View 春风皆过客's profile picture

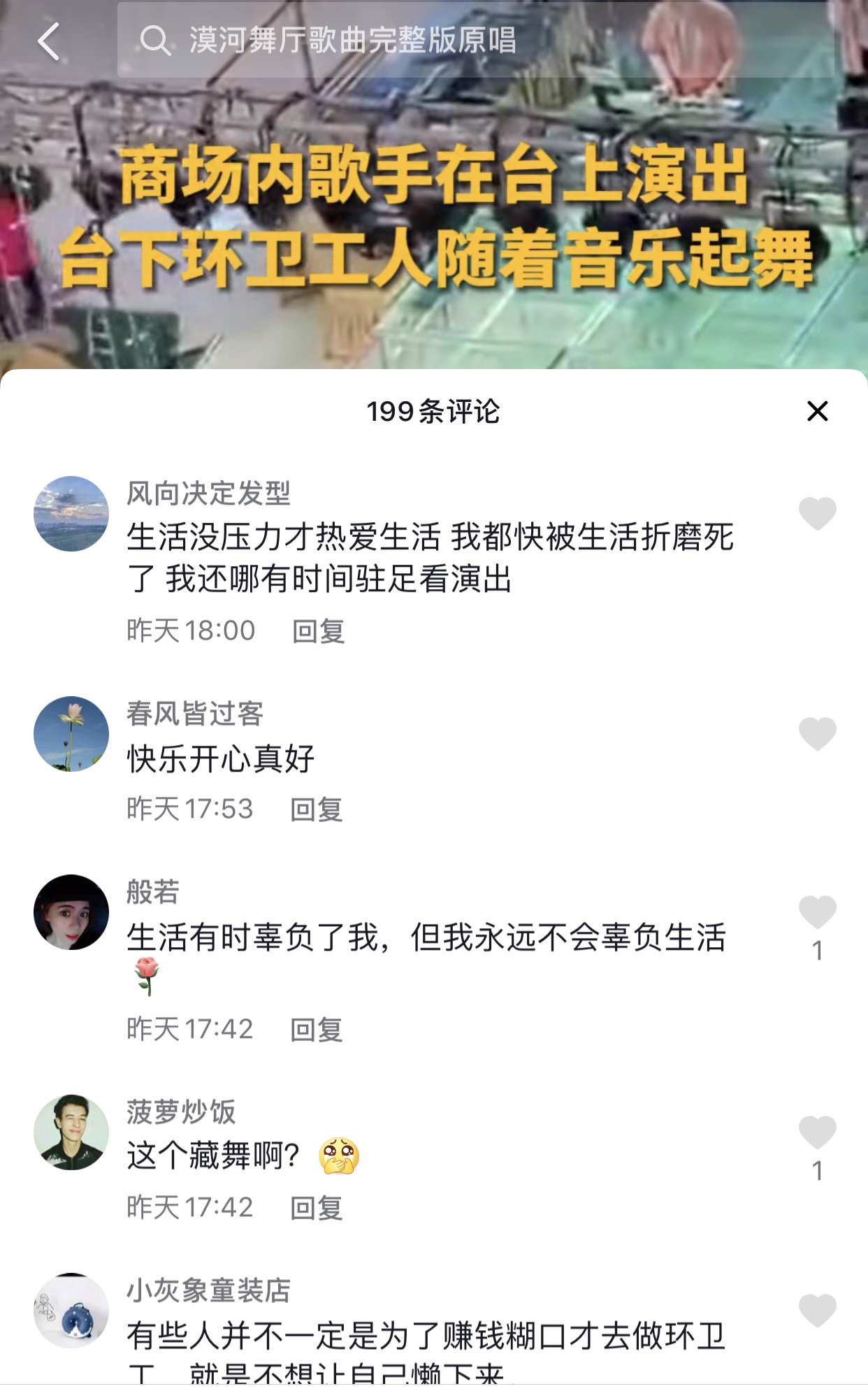(x=71, y=734)
